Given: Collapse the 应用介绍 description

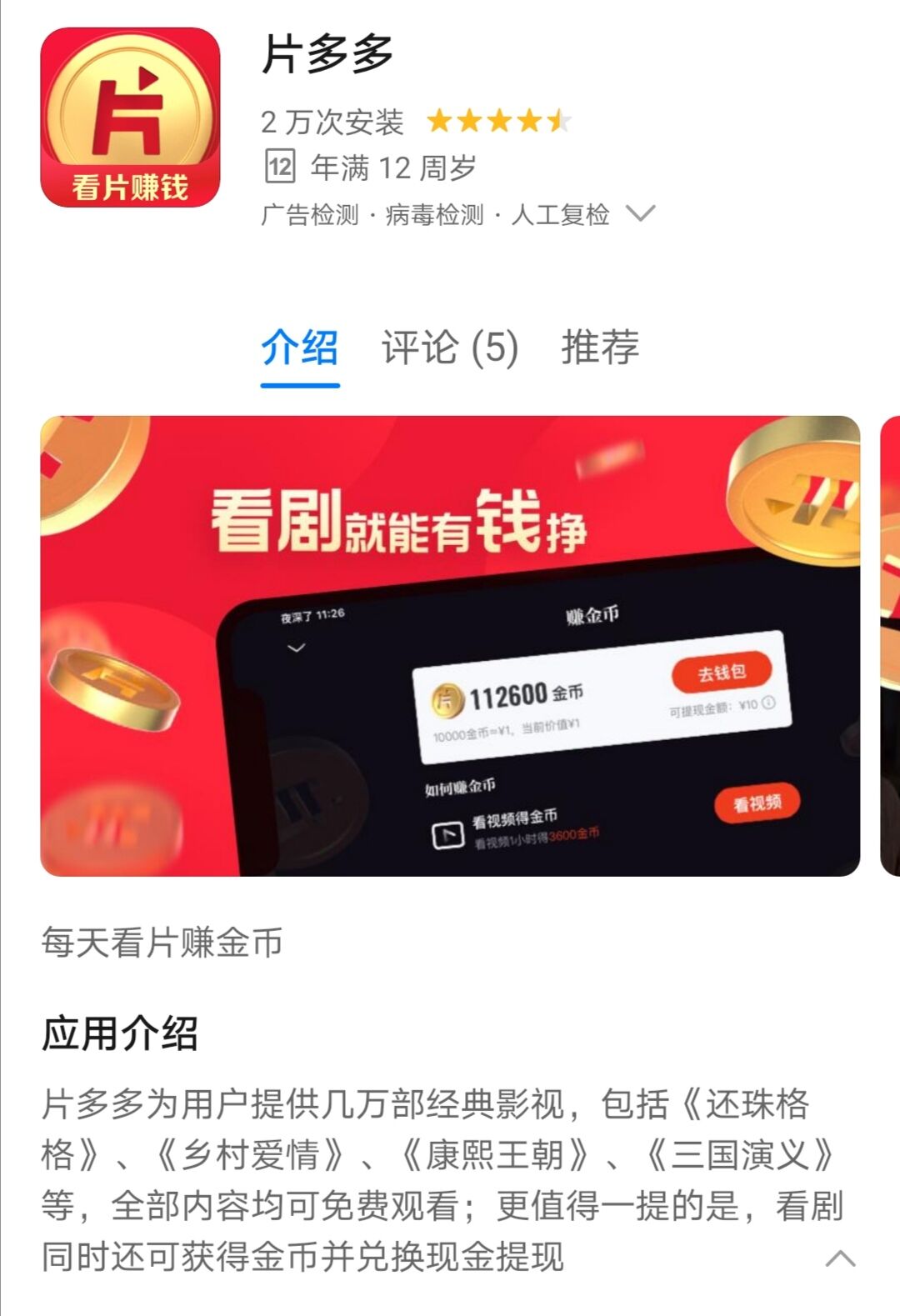Looking at the screenshot, I should (840, 1258).
